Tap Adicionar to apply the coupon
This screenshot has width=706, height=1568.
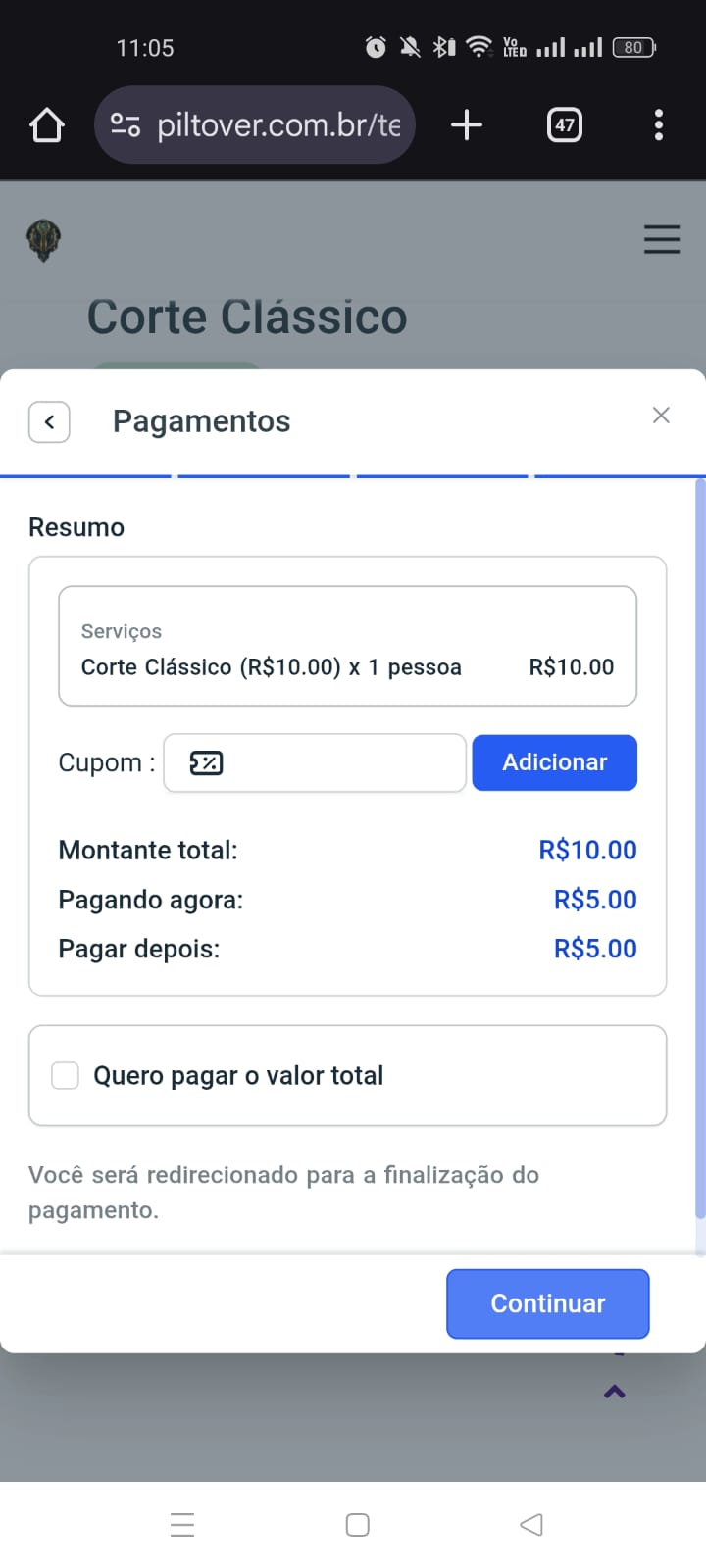click(x=554, y=762)
